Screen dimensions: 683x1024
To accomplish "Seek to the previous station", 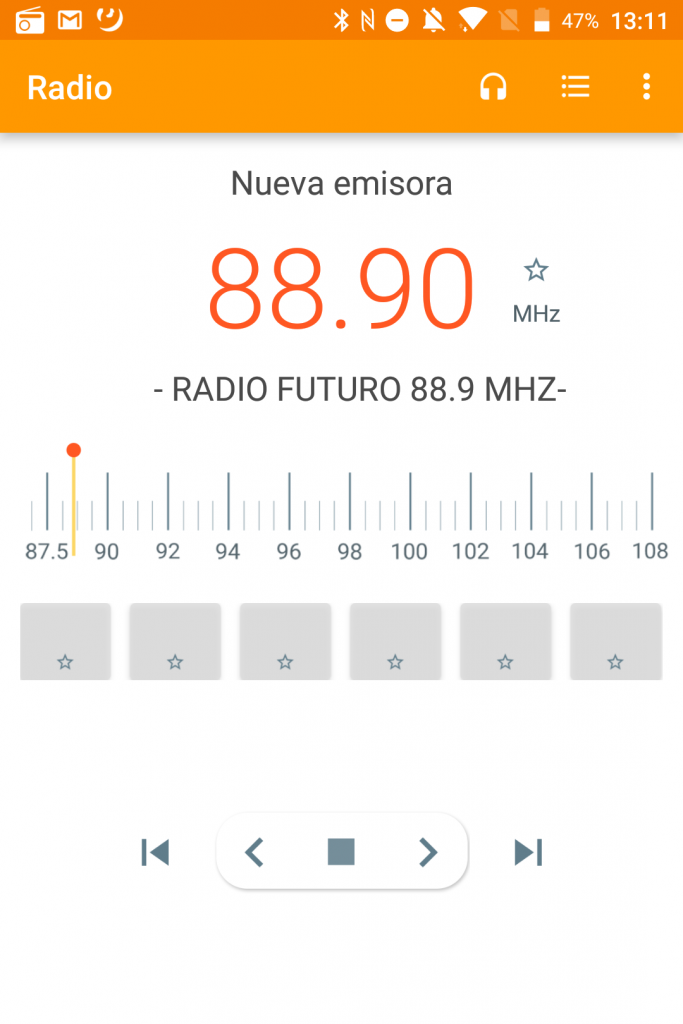I will 155,852.
